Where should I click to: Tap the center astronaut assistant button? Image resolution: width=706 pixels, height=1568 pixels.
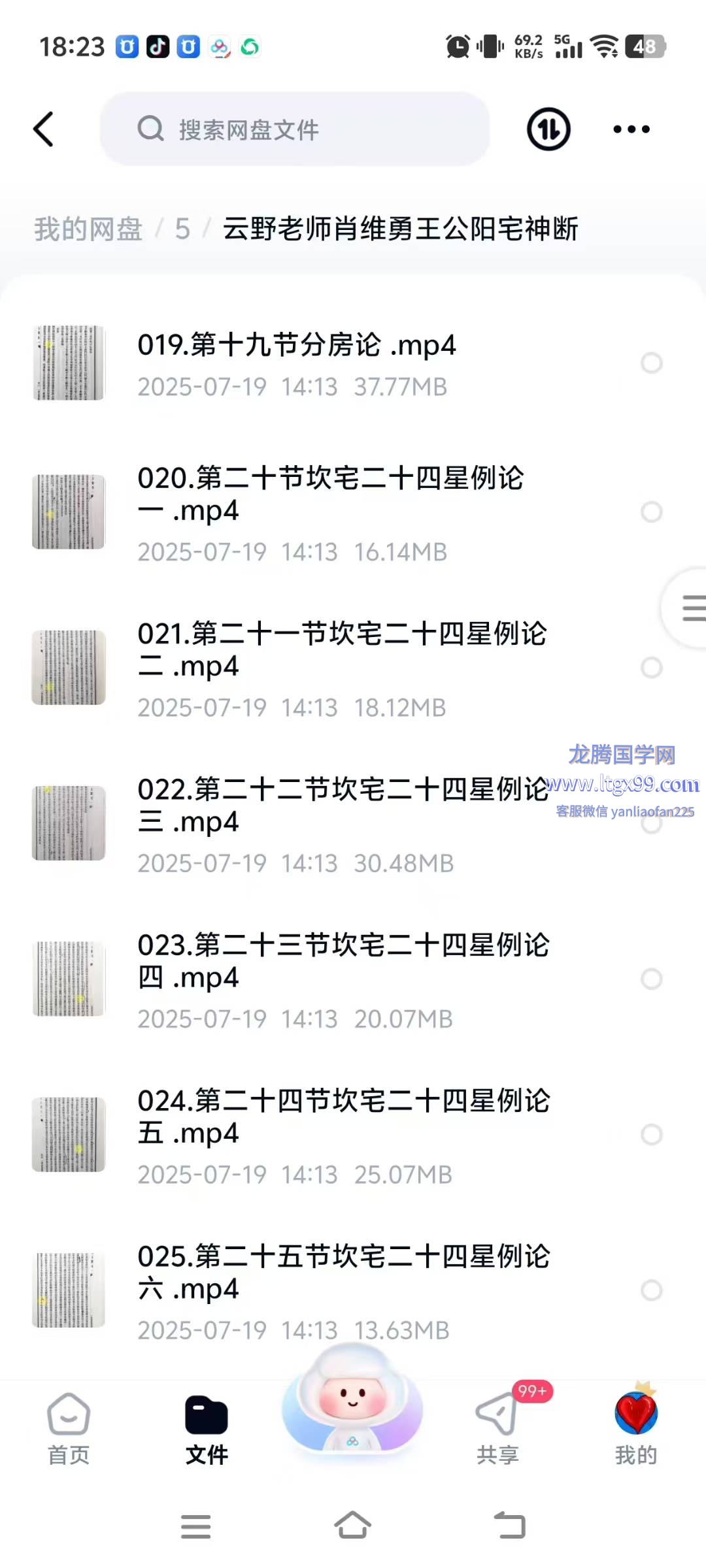(352, 1405)
